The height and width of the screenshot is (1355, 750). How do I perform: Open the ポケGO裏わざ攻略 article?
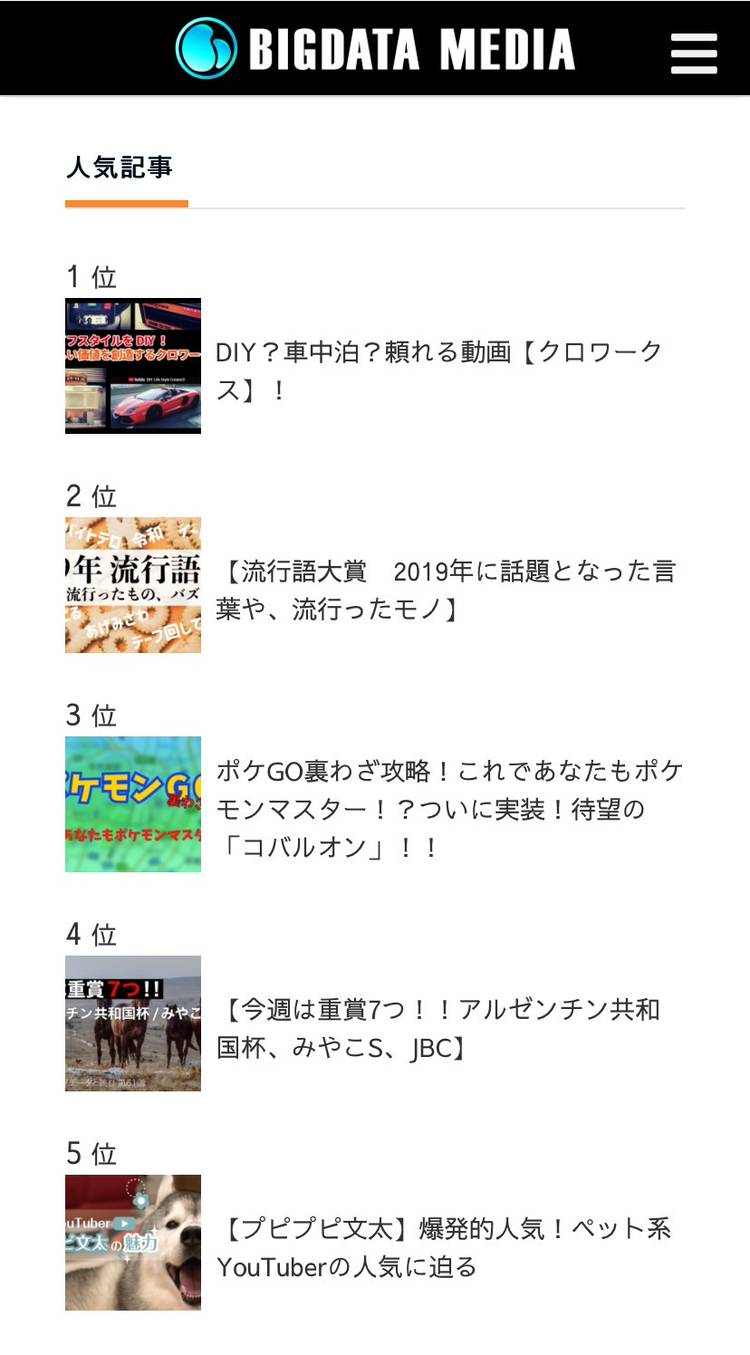coord(449,809)
